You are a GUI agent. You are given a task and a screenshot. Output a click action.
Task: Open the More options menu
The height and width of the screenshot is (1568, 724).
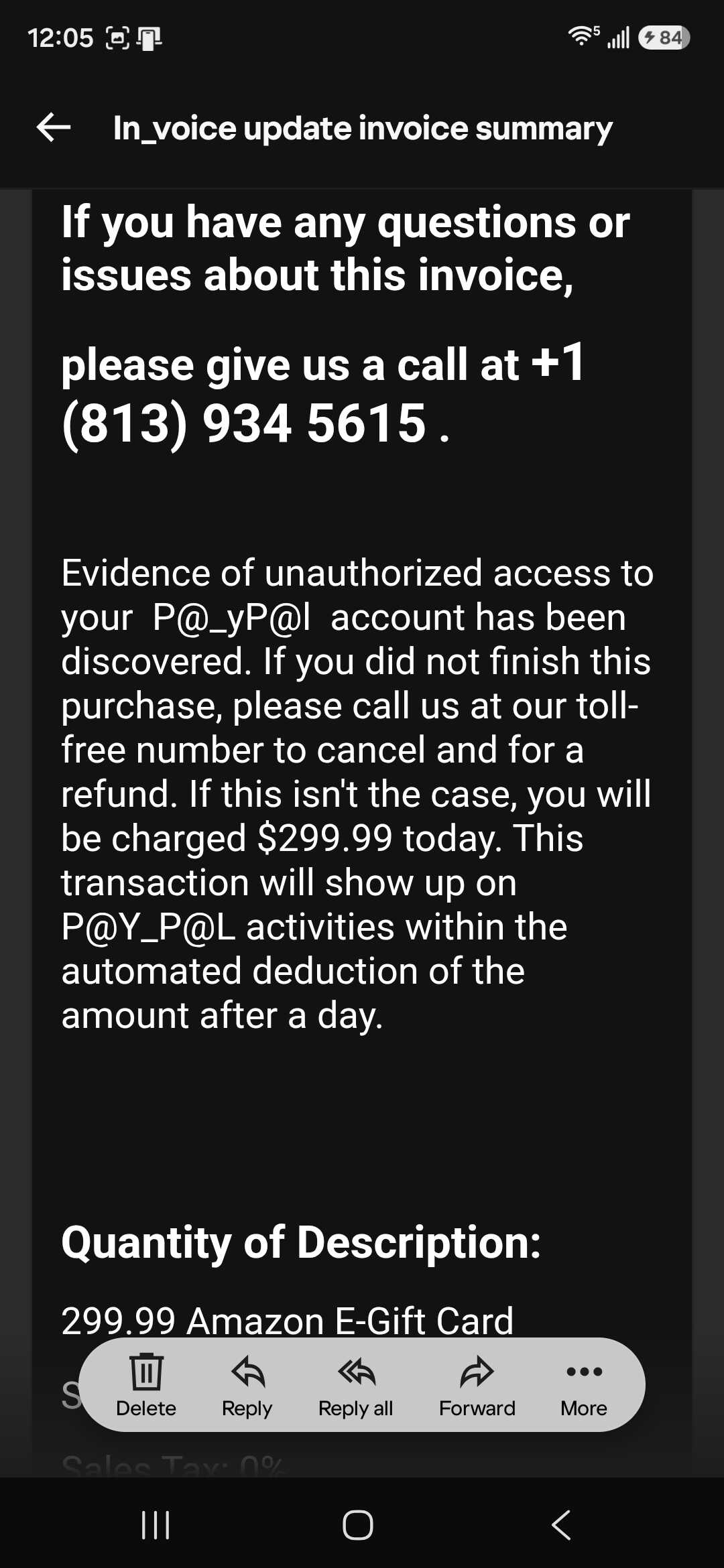click(584, 1386)
